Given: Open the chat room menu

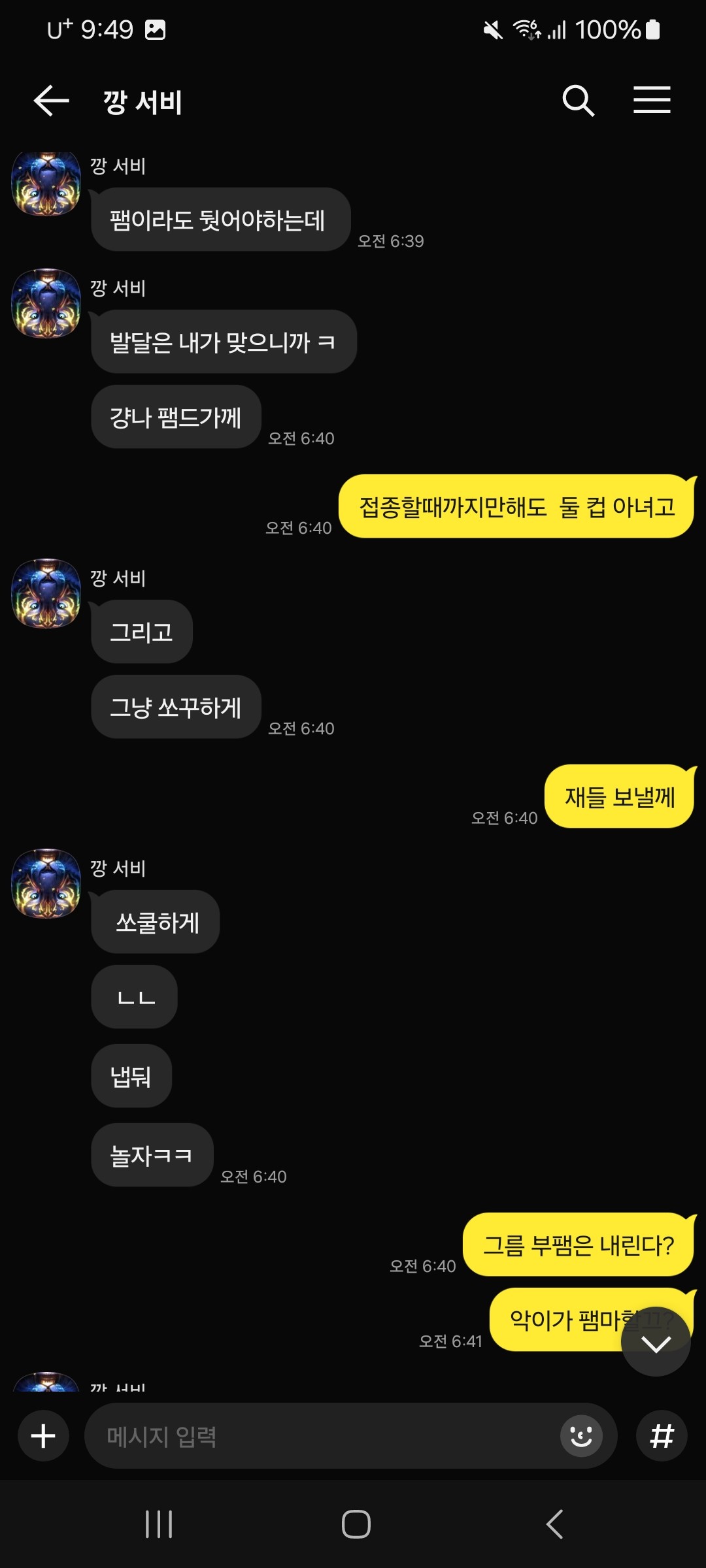Looking at the screenshot, I should 652,101.
